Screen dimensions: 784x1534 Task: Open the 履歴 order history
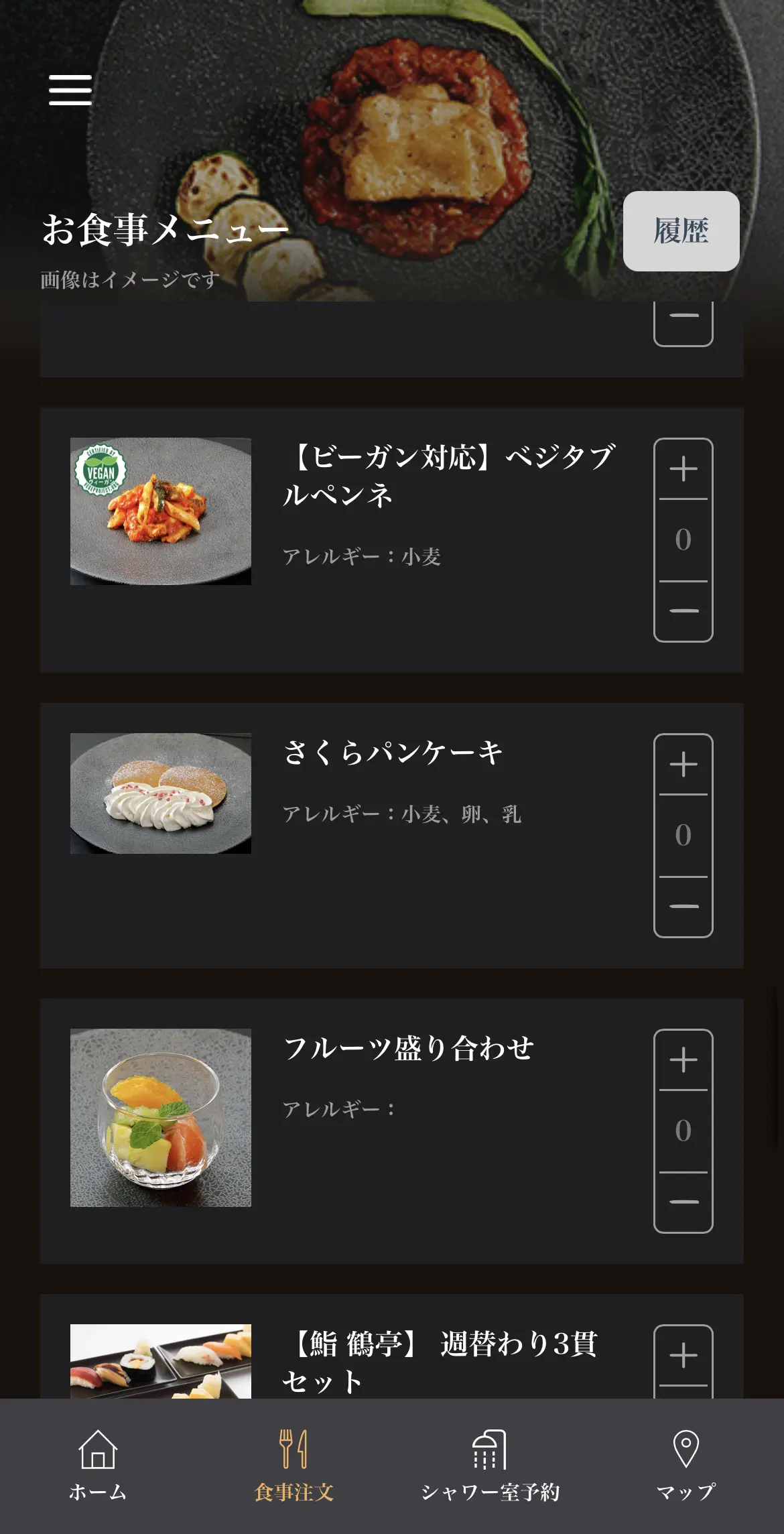click(681, 231)
